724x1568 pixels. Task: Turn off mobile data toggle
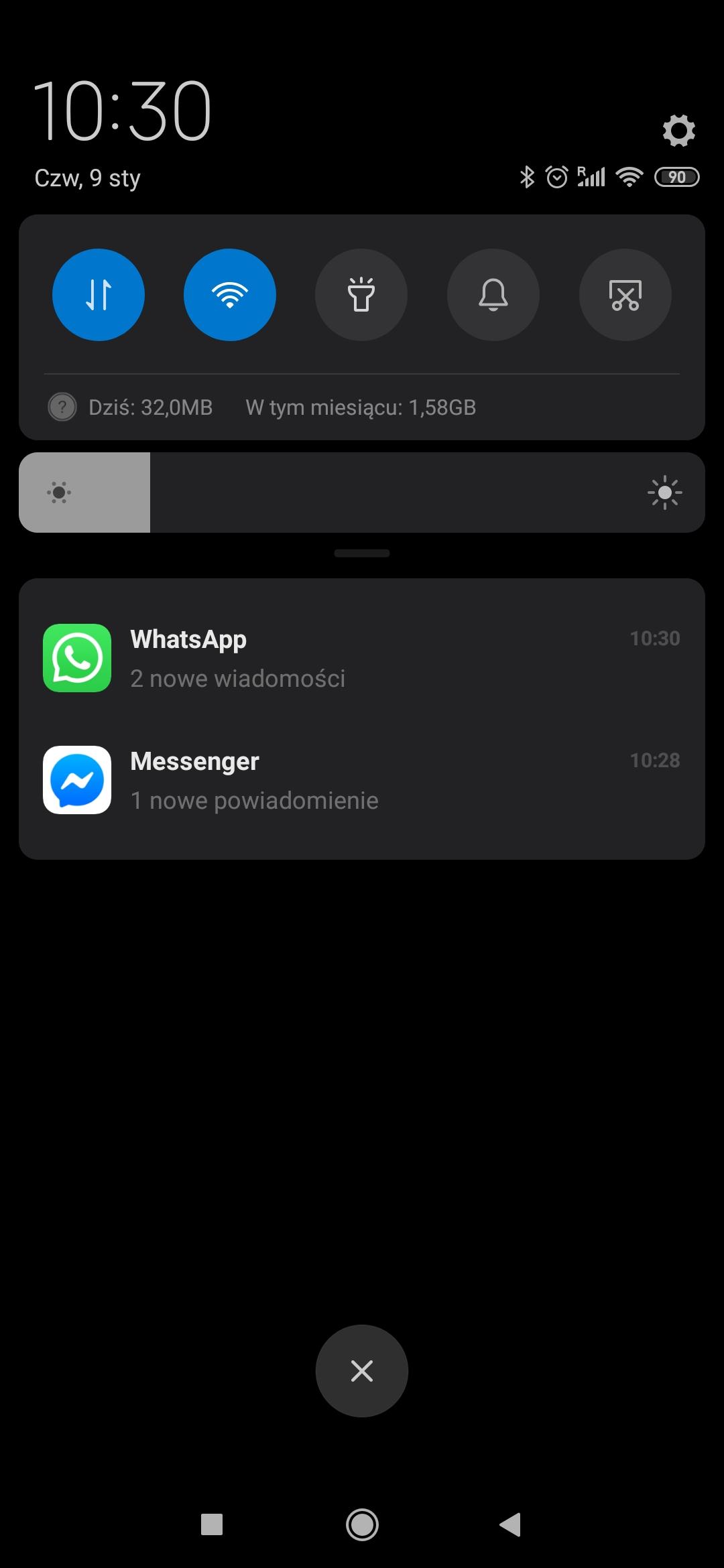click(x=99, y=295)
